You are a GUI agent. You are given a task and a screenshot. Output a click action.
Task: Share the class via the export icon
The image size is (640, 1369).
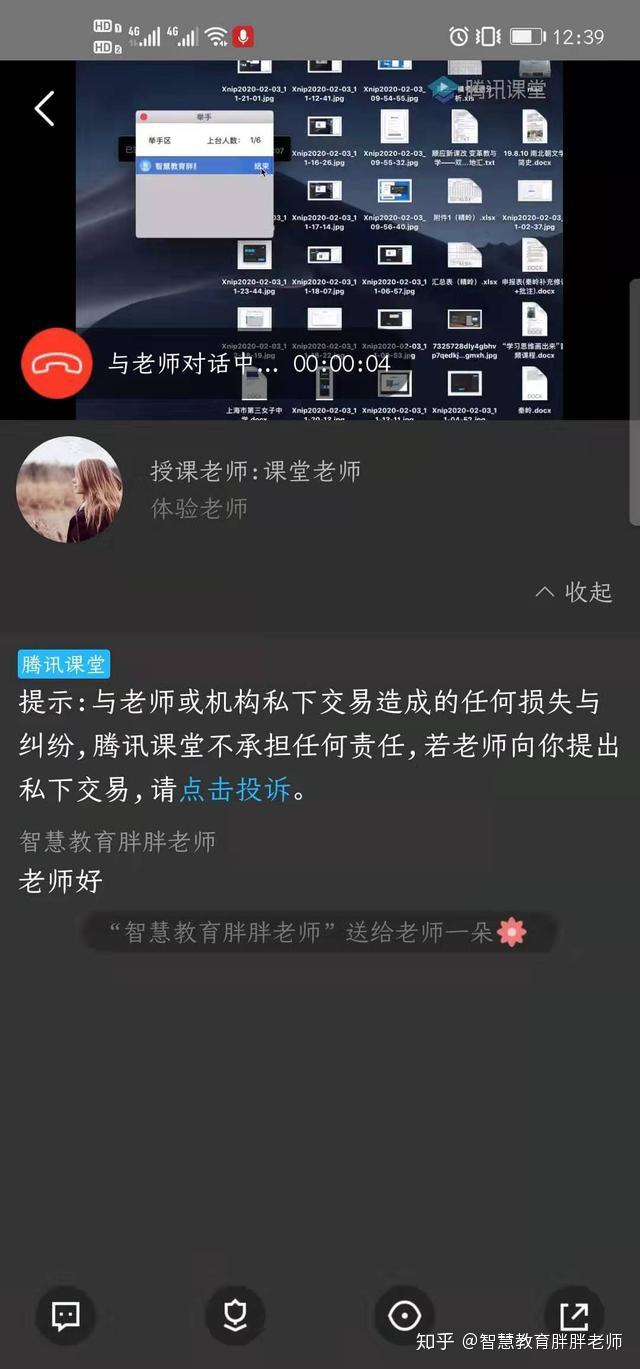(574, 1315)
